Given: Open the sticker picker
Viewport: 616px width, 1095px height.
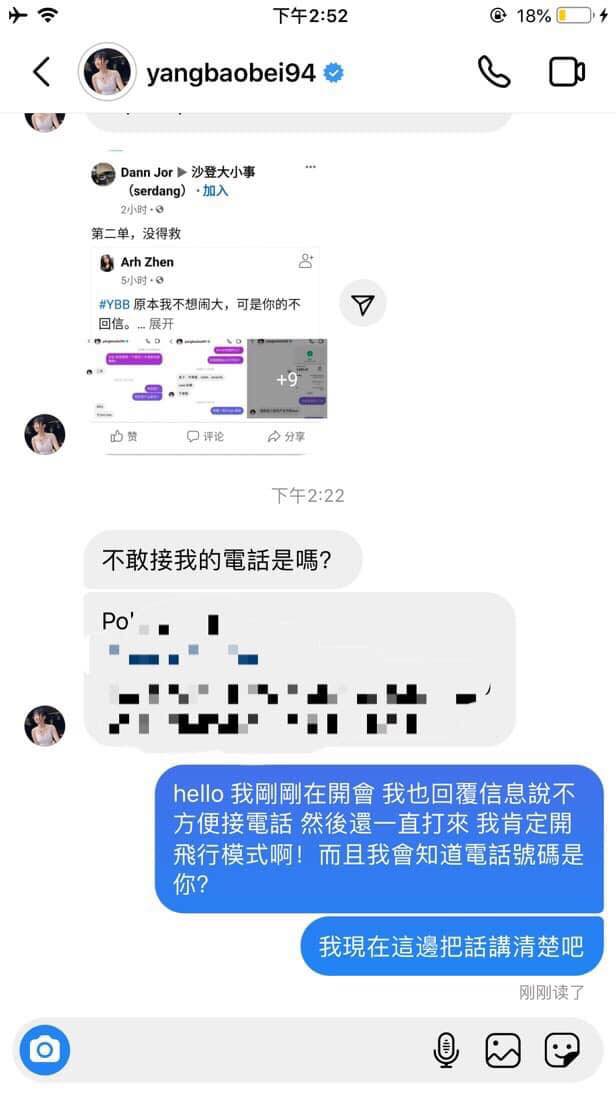Looking at the screenshot, I should [562, 1049].
